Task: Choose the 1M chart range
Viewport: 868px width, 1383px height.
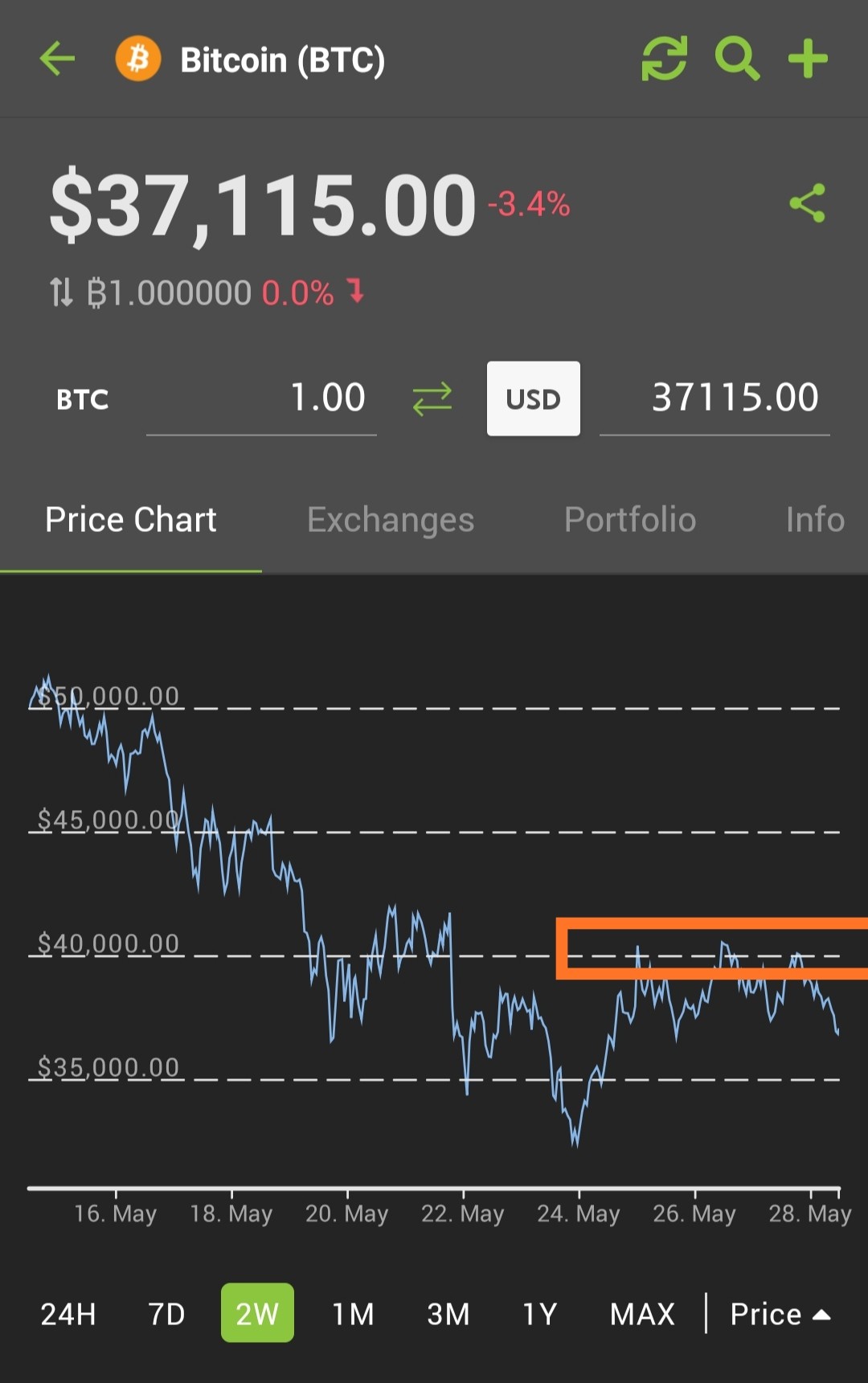Action: click(353, 1314)
